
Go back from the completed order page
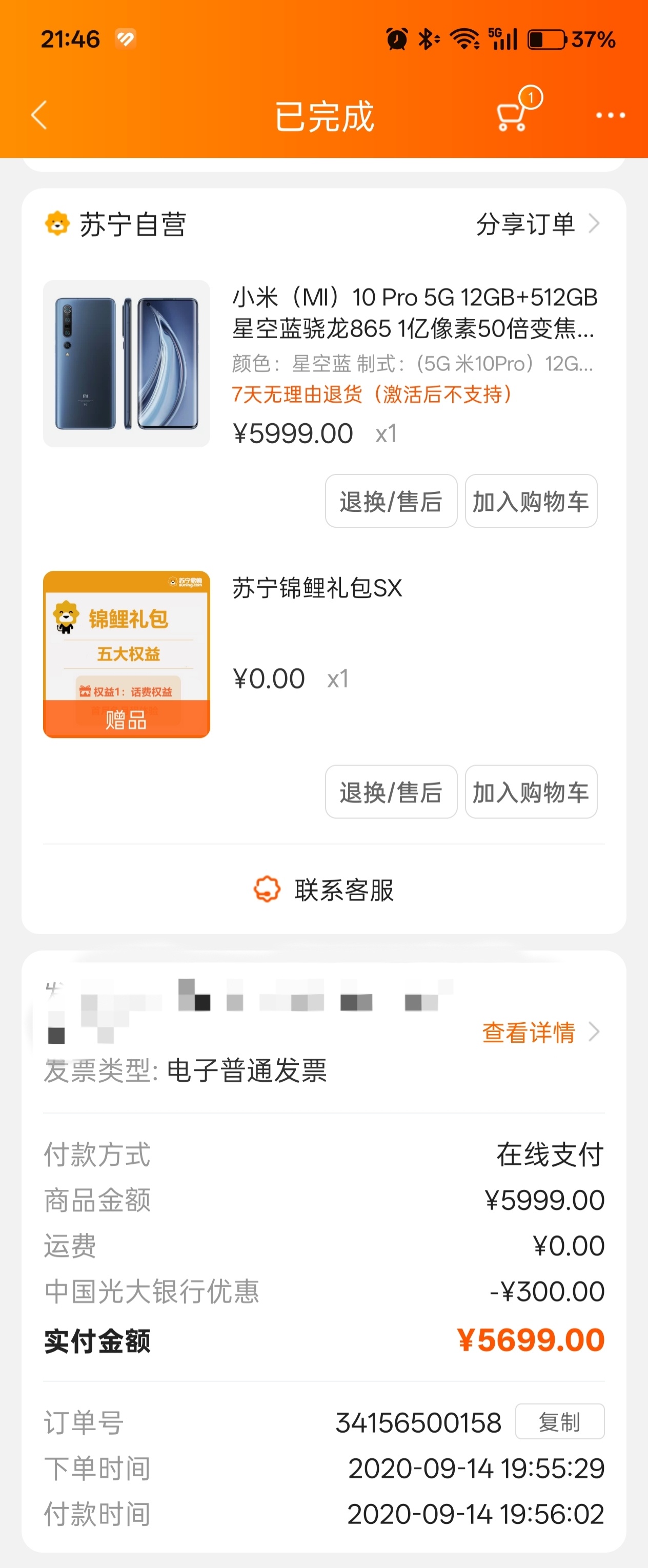click(39, 115)
